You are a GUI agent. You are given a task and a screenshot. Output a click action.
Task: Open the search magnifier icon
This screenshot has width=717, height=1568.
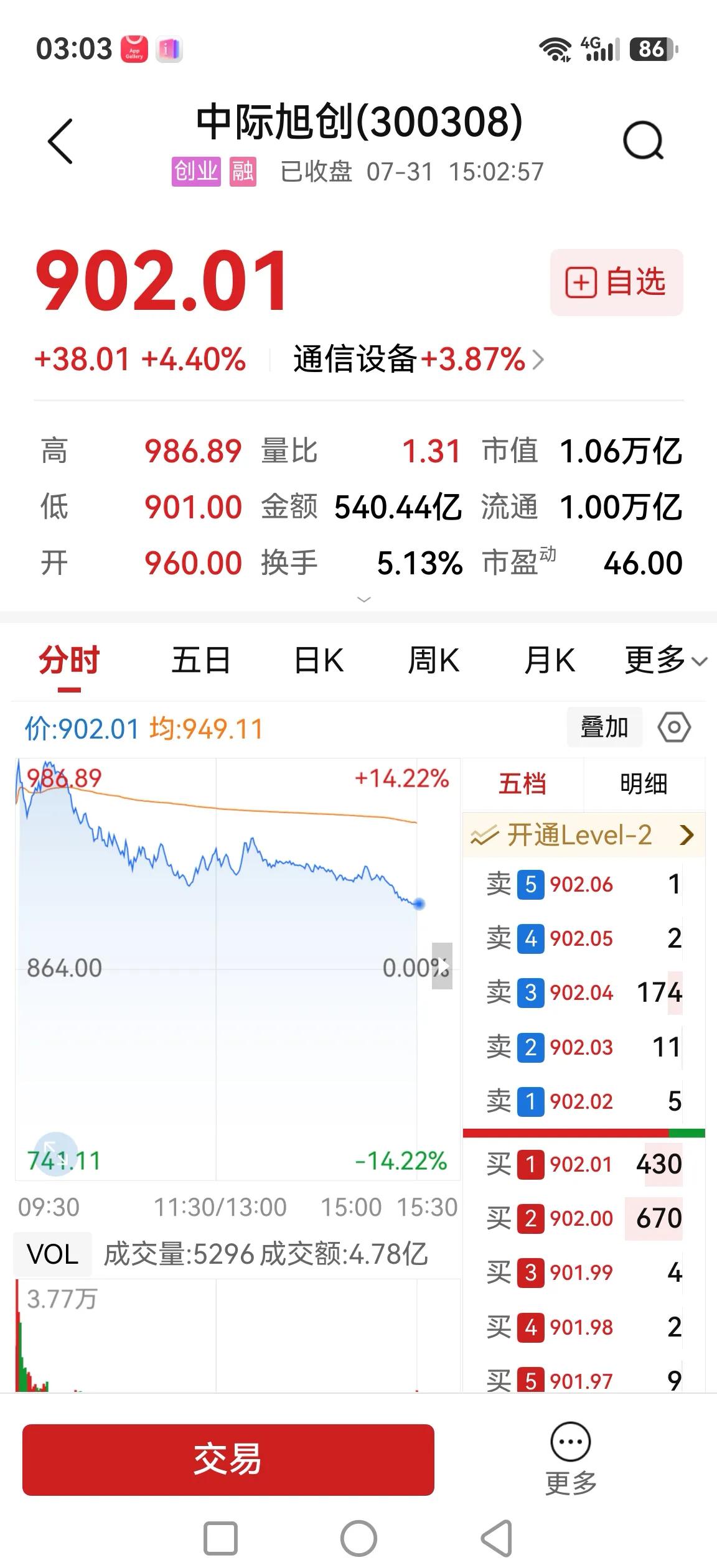pos(643,140)
